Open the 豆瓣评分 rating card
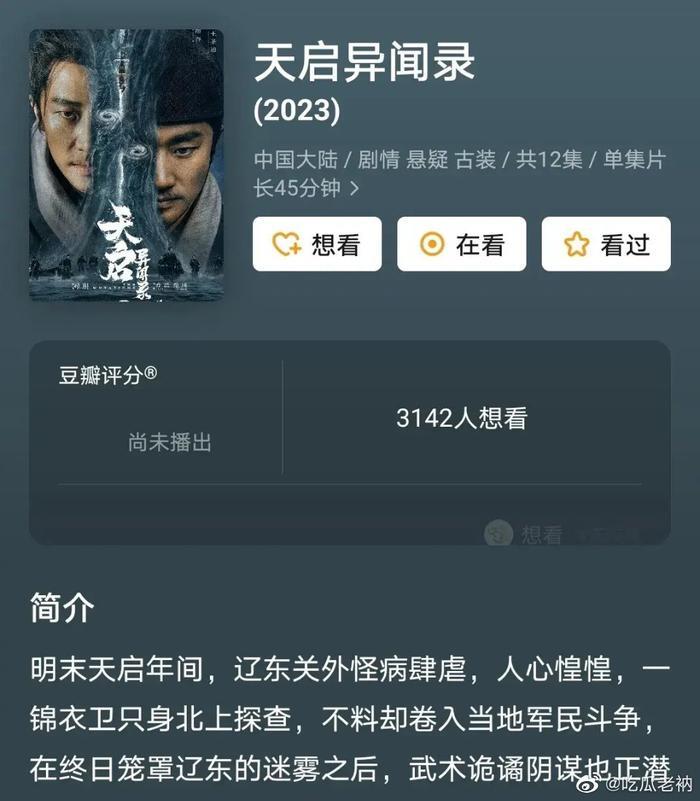Image resolution: width=700 pixels, height=801 pixels. [349, 441]
